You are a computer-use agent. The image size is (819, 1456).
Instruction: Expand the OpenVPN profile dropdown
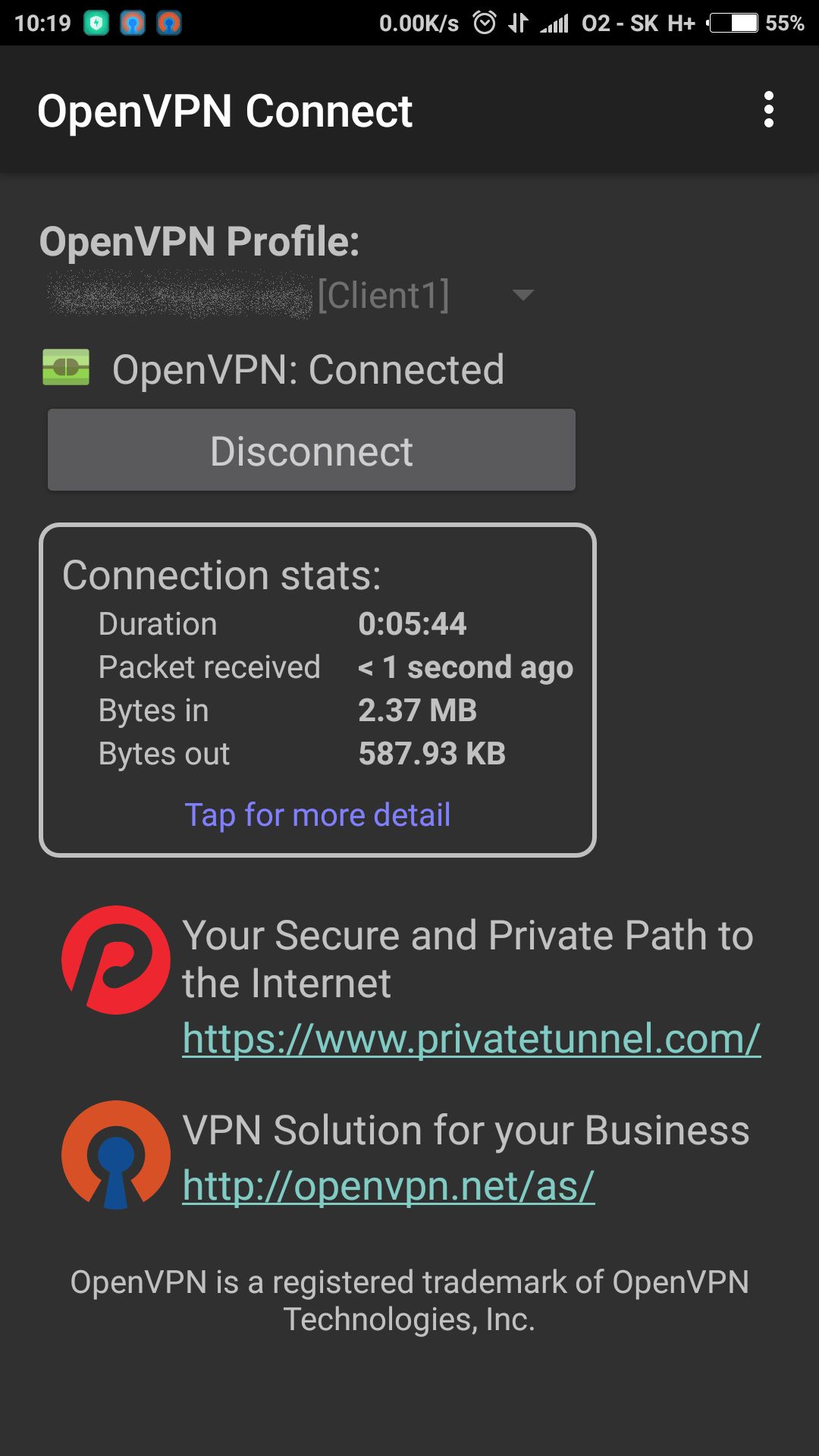click(x=292, y=295)
